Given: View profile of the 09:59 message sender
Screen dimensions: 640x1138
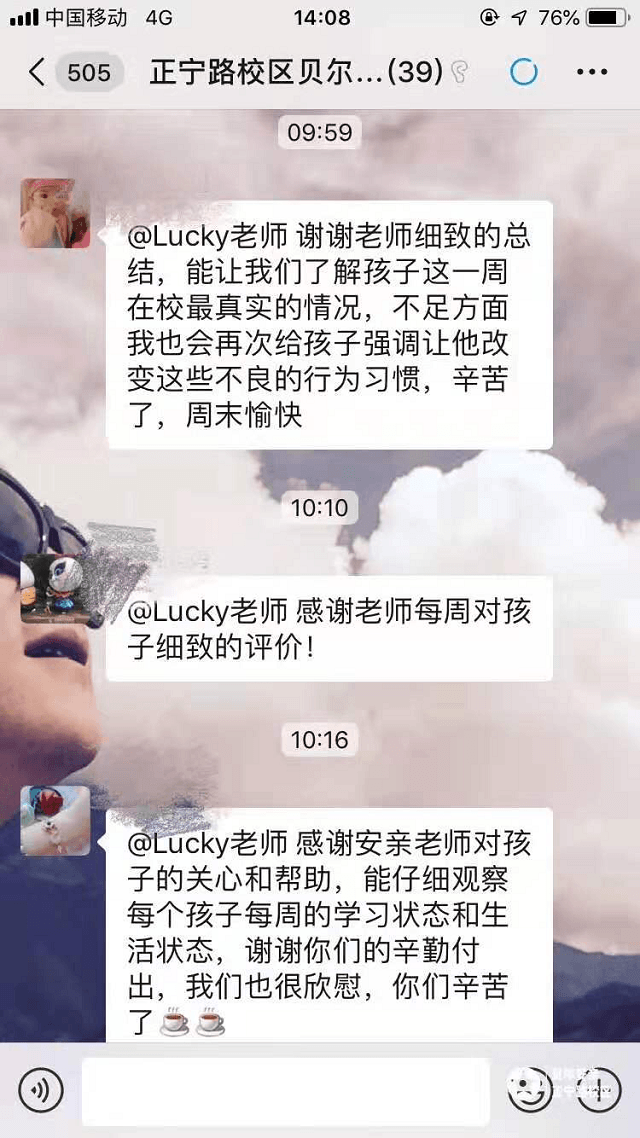Looking at the screenshot, I should click(x=56, y=213).
